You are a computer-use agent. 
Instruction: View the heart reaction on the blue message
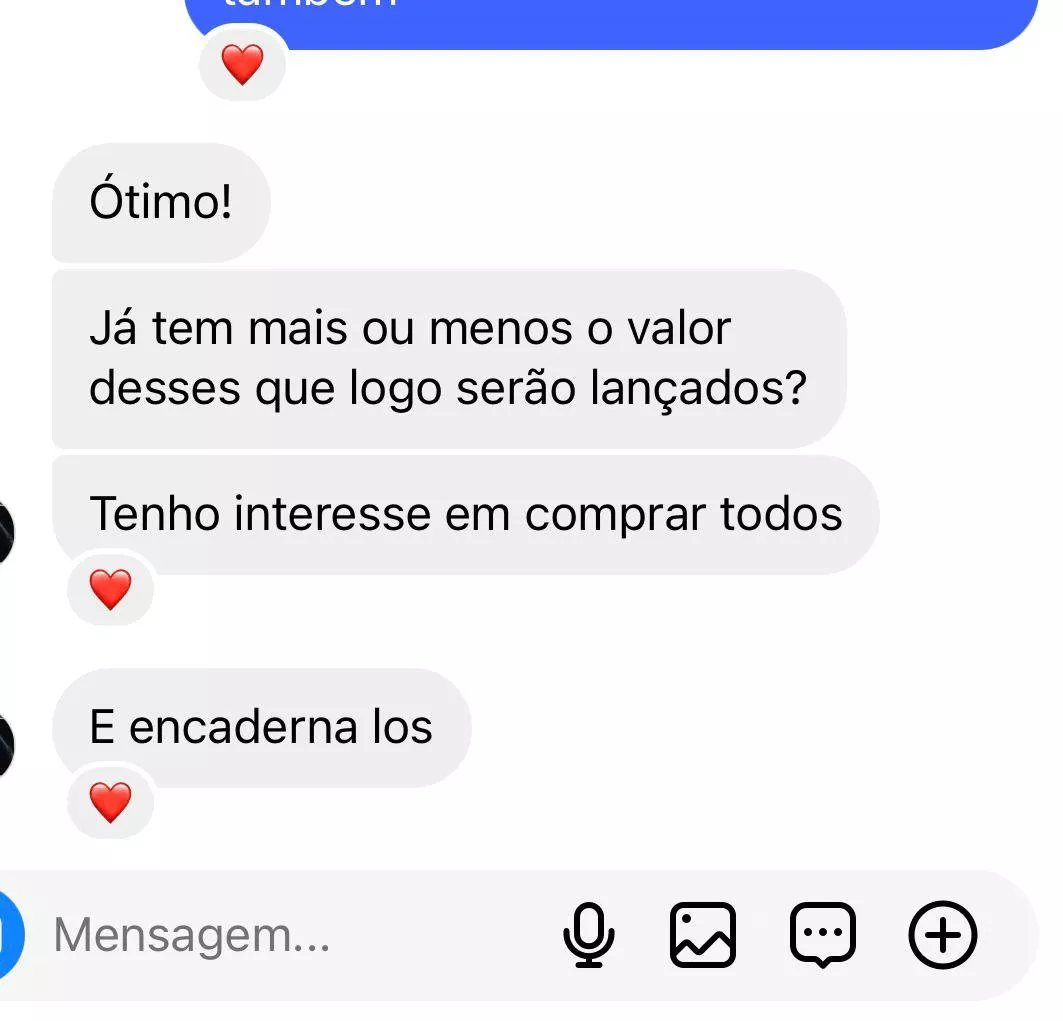[241, 65]
